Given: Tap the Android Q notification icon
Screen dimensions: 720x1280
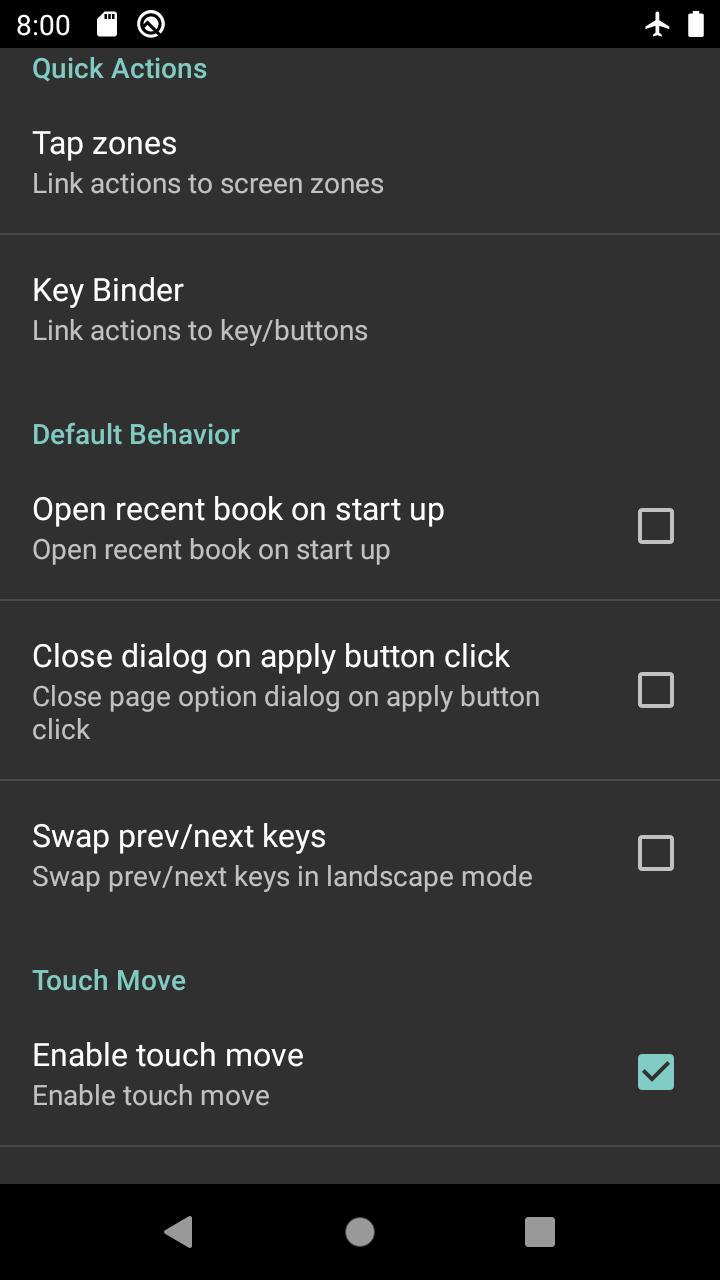Looking at the screenshot, I should click(150, 23).
